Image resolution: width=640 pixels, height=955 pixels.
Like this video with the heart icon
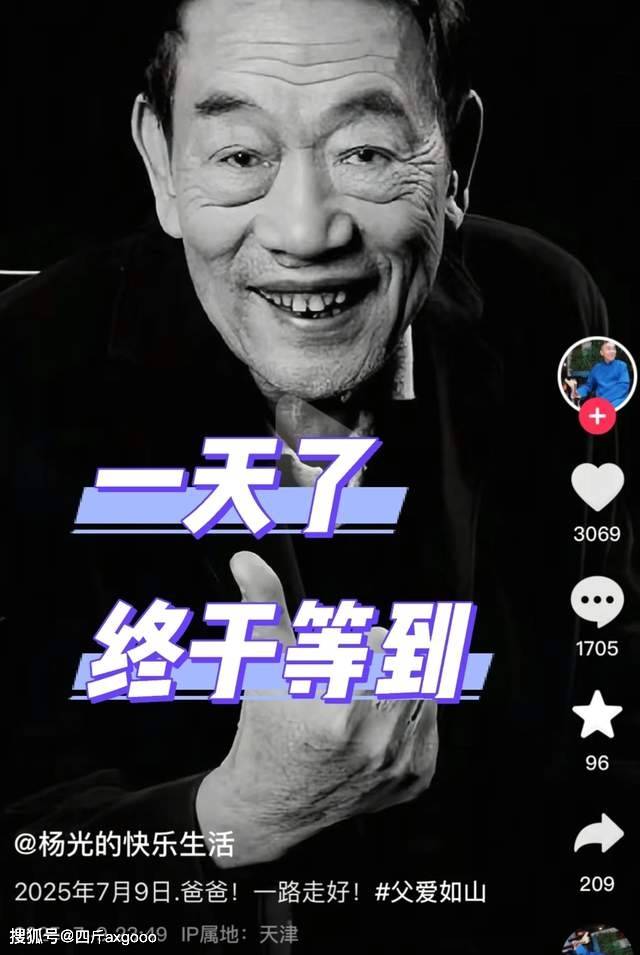(x=597, y=487)
